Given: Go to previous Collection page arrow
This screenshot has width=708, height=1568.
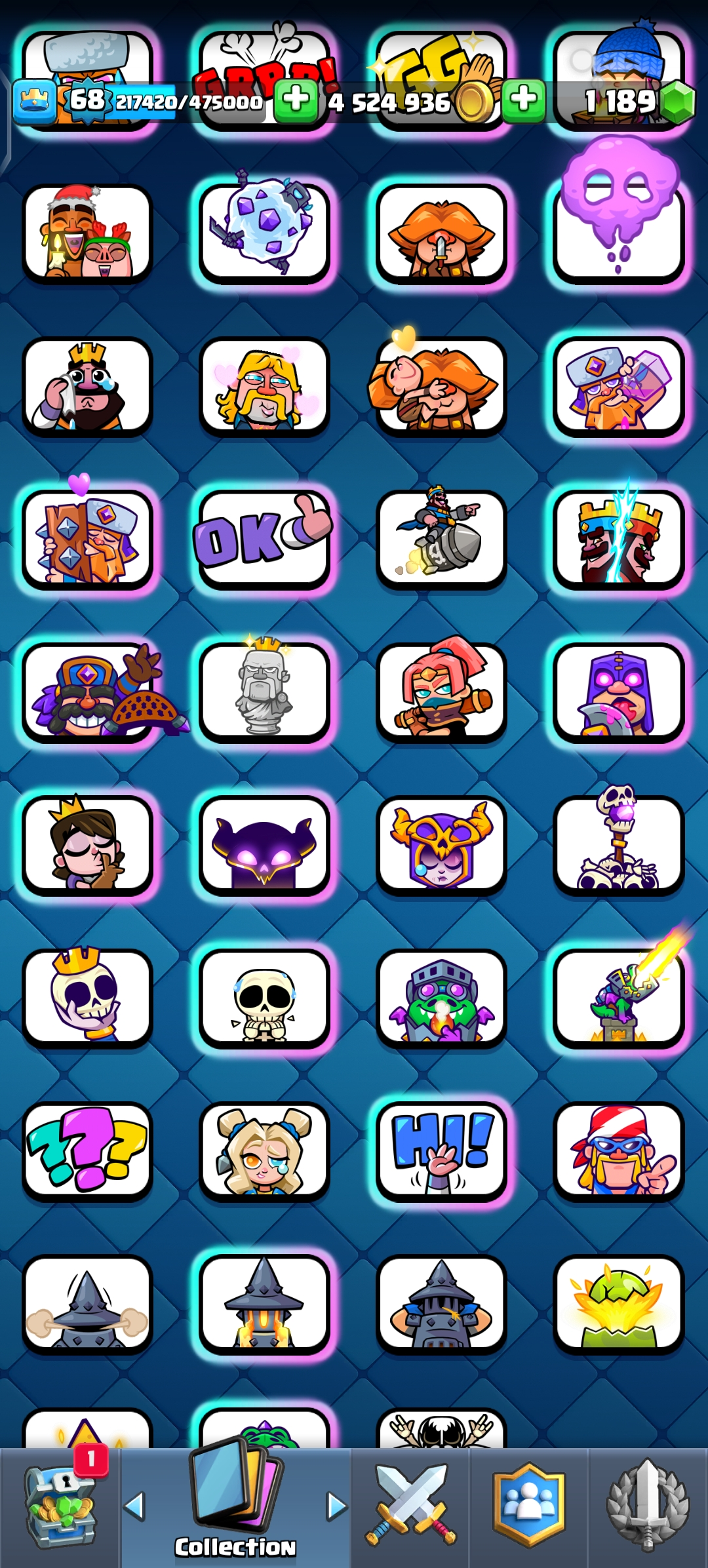Looking at the screenshot, I should pos(134,1506).
